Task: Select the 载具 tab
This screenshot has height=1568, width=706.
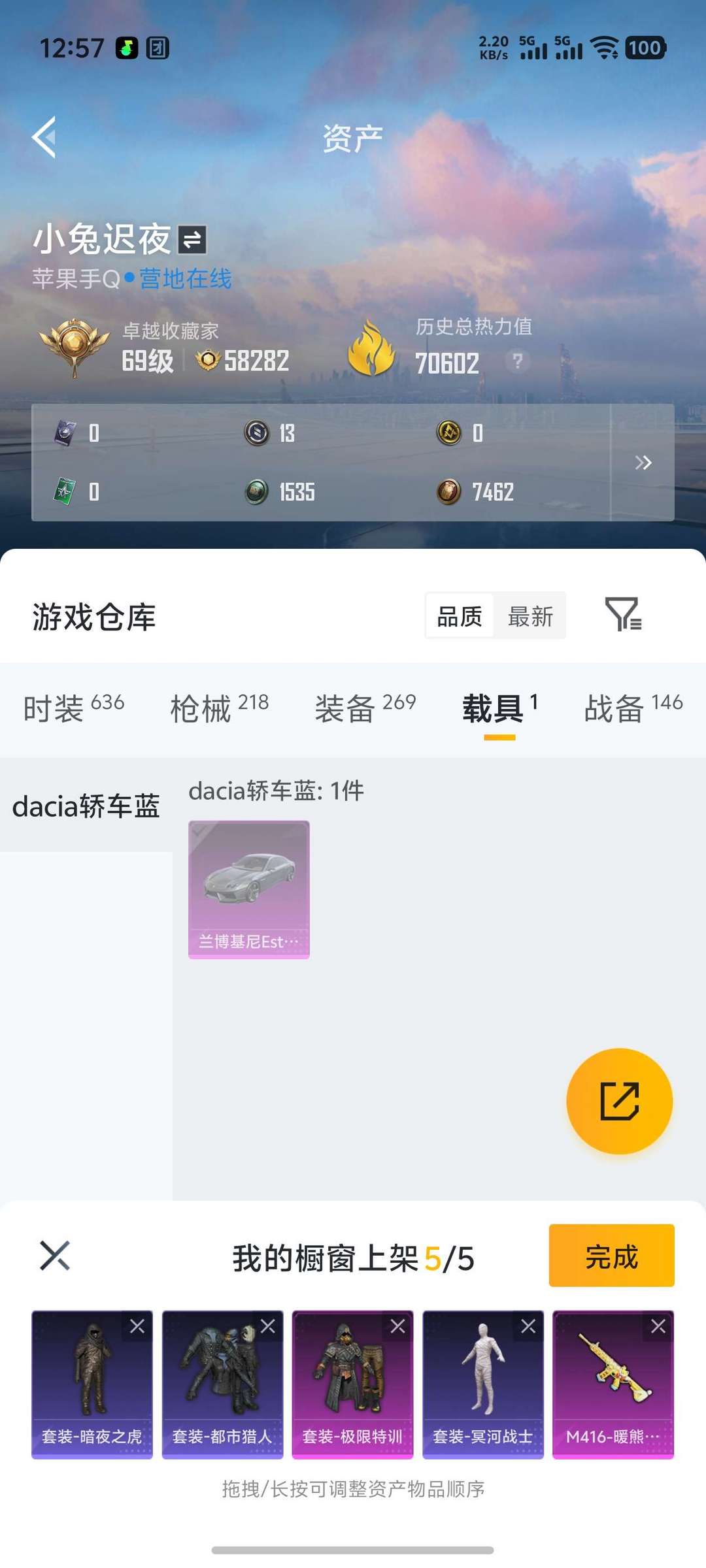Action: pos(499,708)
